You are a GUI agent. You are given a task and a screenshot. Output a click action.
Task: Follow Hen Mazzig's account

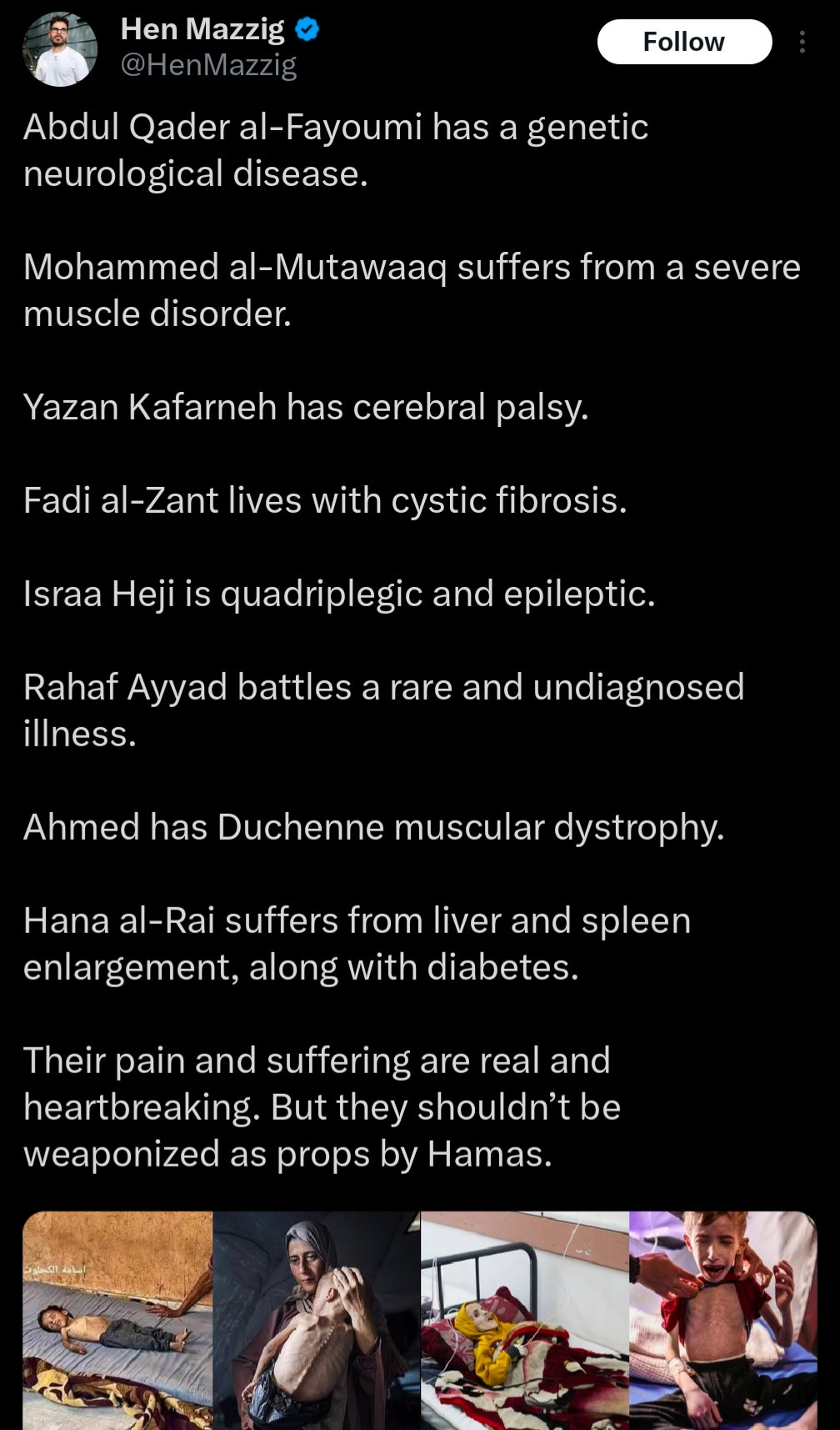[684, 42]
